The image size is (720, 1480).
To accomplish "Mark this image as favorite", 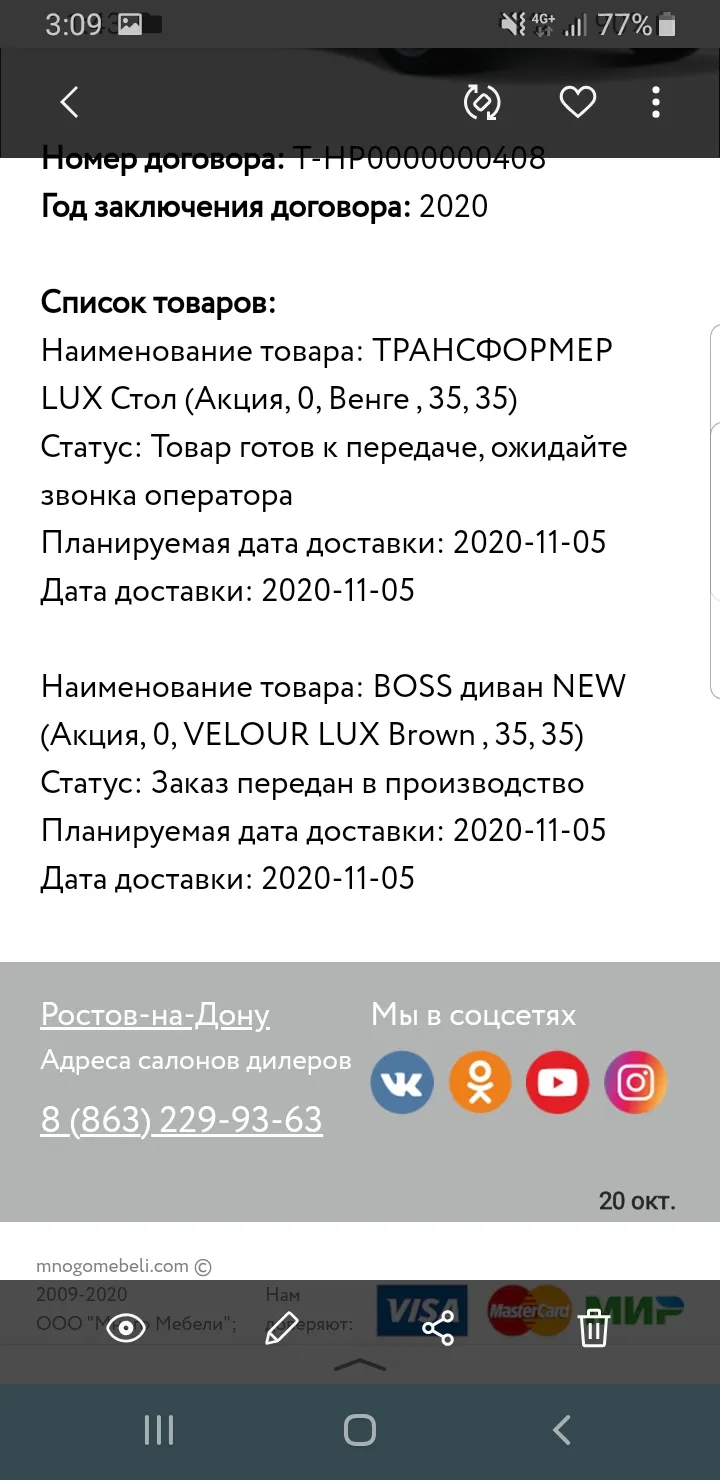I will (577, 102).
